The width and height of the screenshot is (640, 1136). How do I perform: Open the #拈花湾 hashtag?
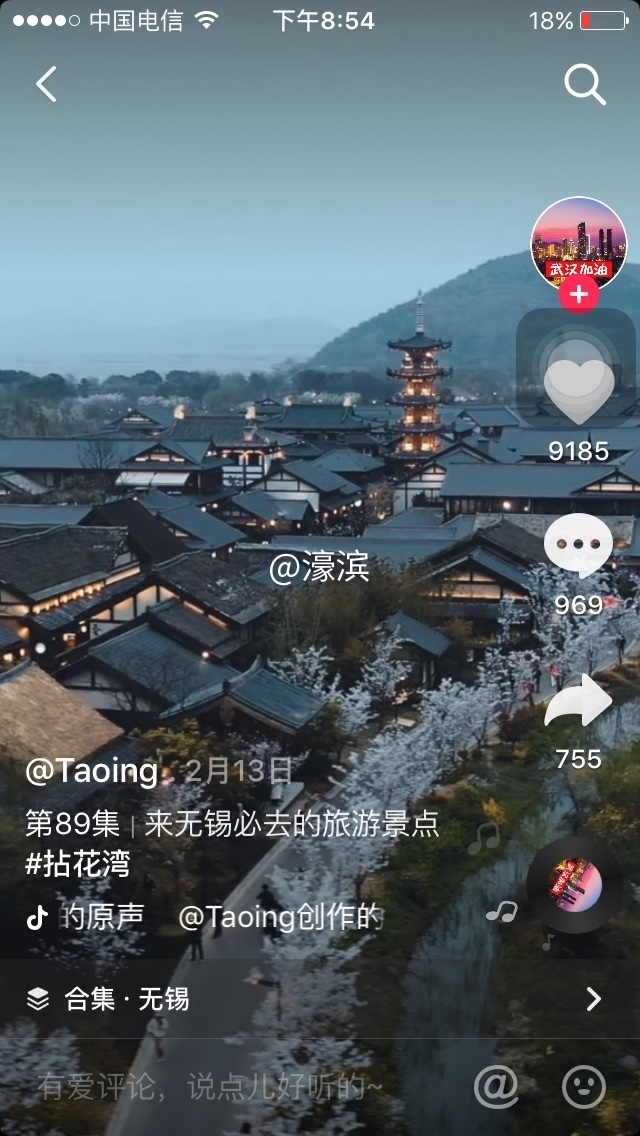pyautogui.click(x=77, y=863)
